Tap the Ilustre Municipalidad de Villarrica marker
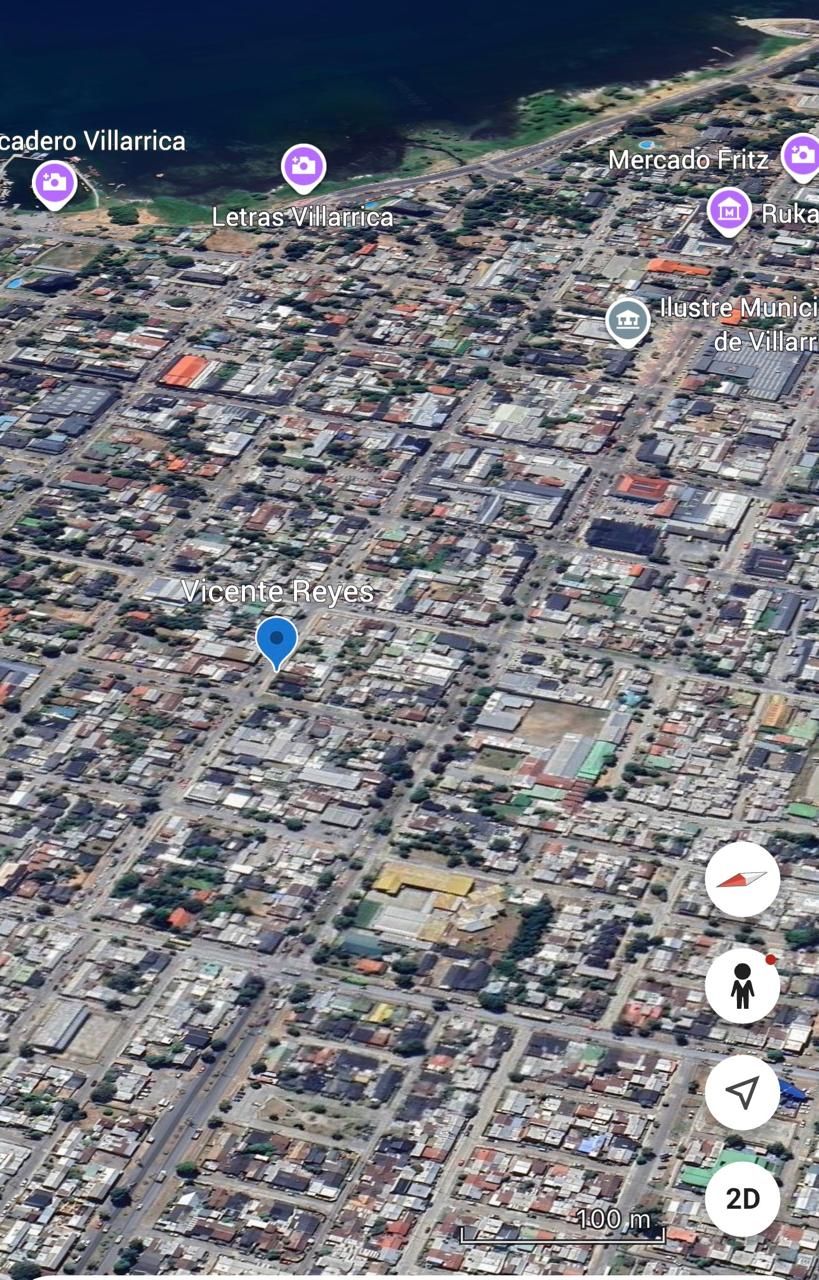 (x=628, y=322)
